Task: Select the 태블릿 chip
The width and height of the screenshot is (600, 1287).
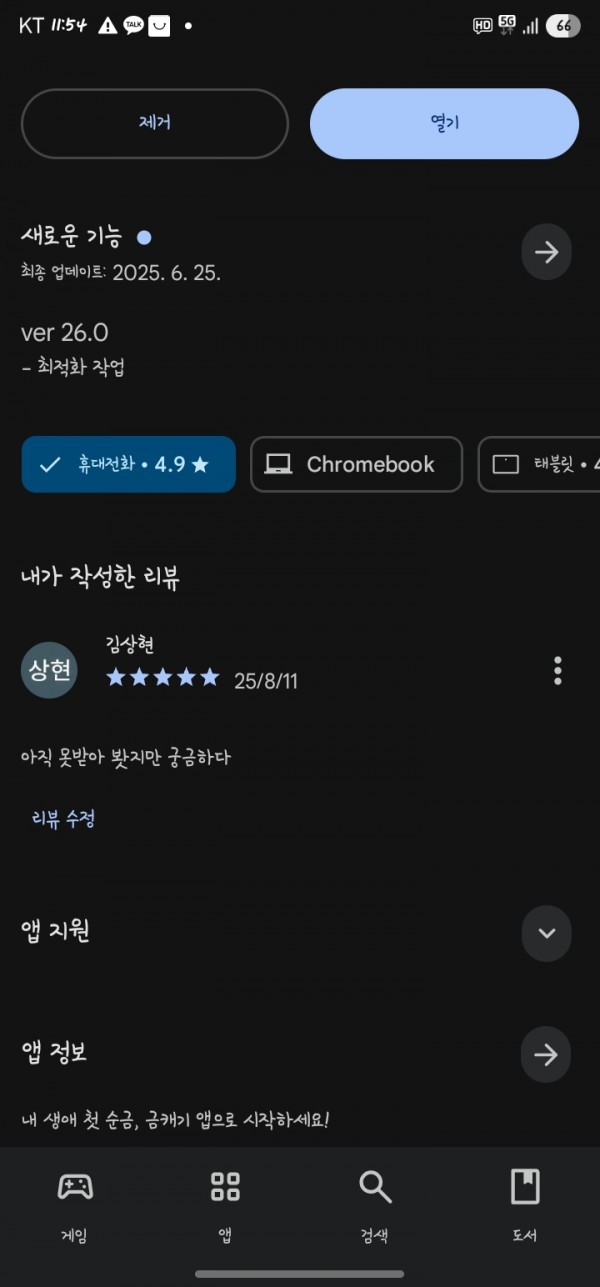Action: point(539,464)
